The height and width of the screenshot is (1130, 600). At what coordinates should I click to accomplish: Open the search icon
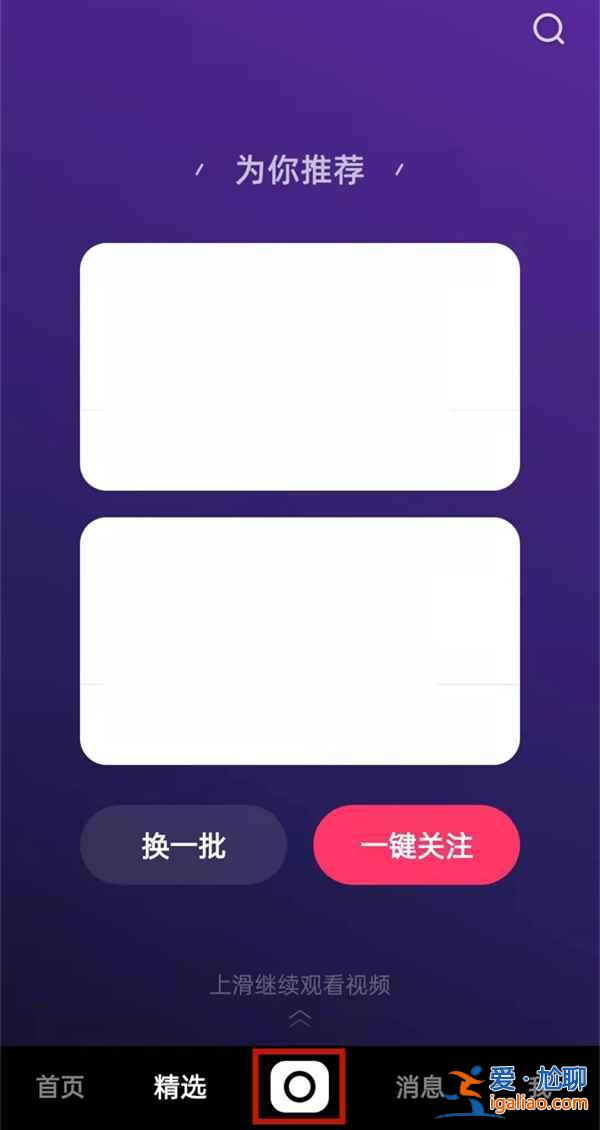coord(548,30)
